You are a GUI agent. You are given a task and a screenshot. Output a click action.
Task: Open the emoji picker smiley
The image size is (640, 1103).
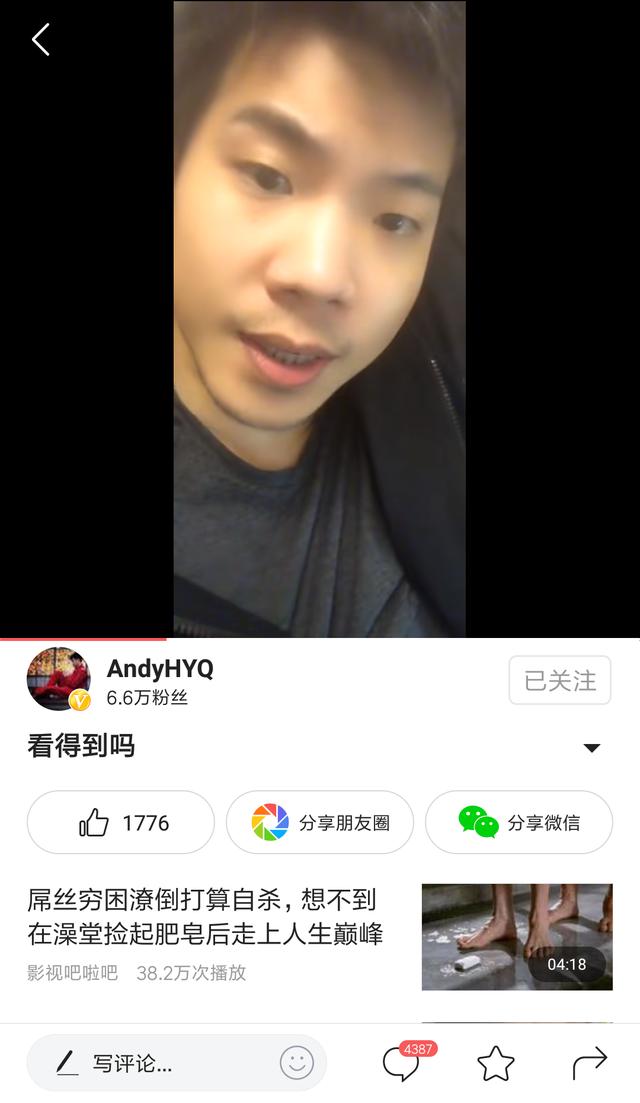[296, 1063]
